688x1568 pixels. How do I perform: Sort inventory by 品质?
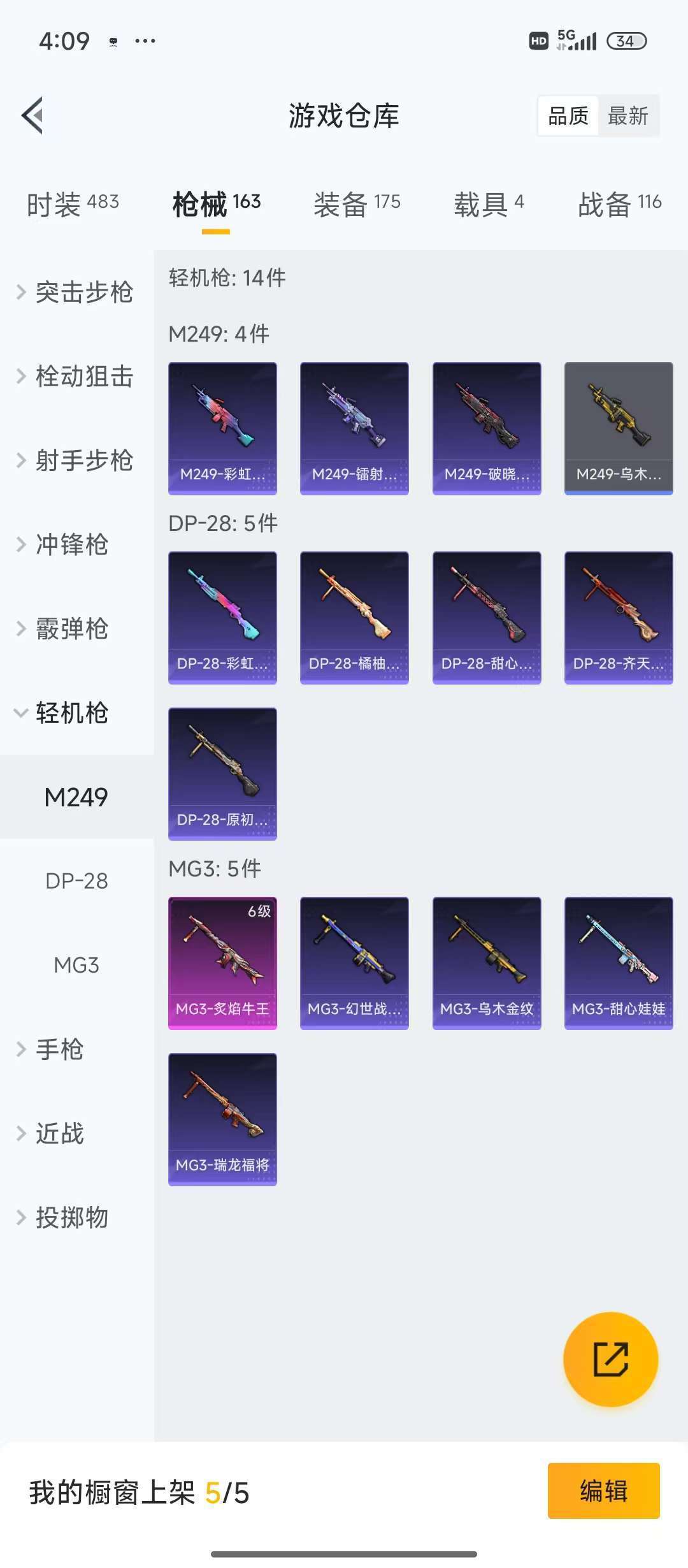568,116
